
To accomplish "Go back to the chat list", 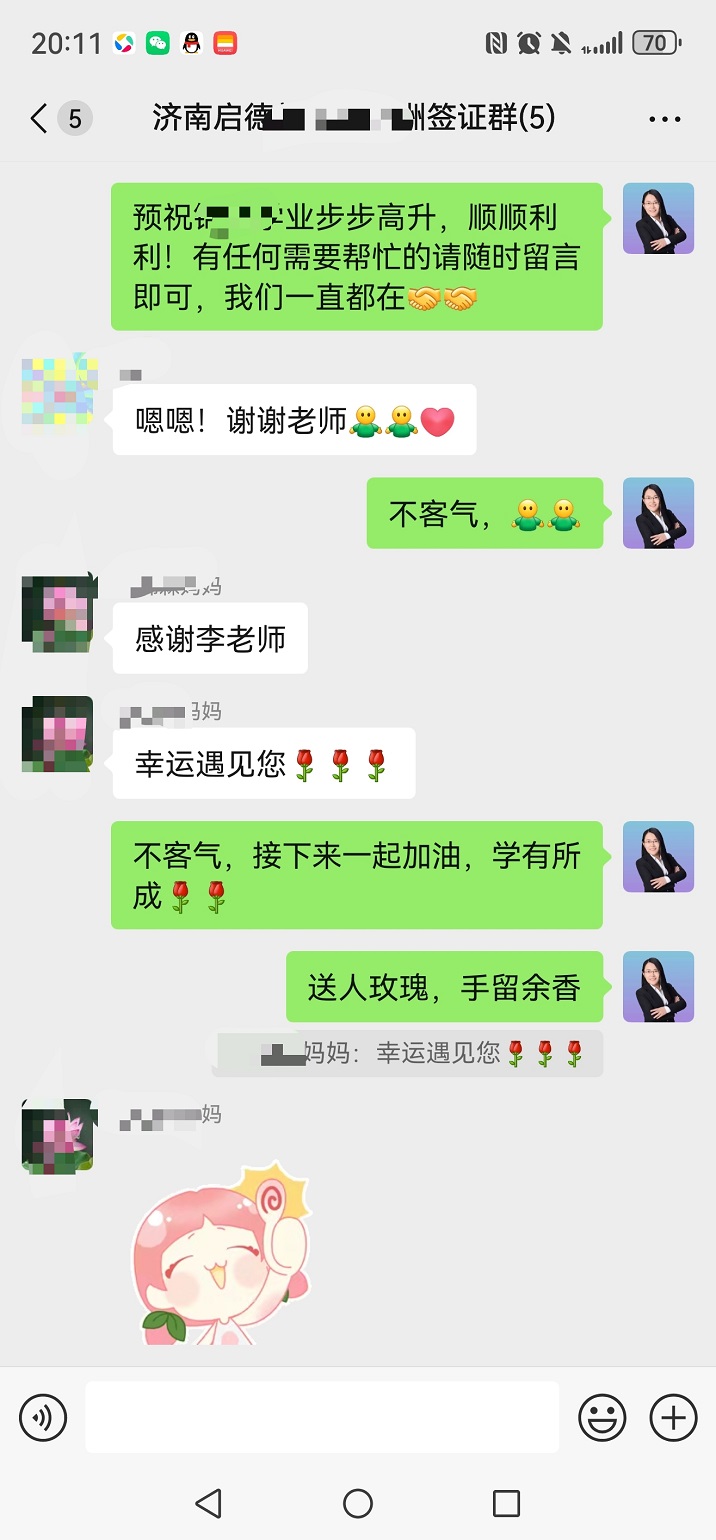I will pyautogui.click(x=40, y=119).
